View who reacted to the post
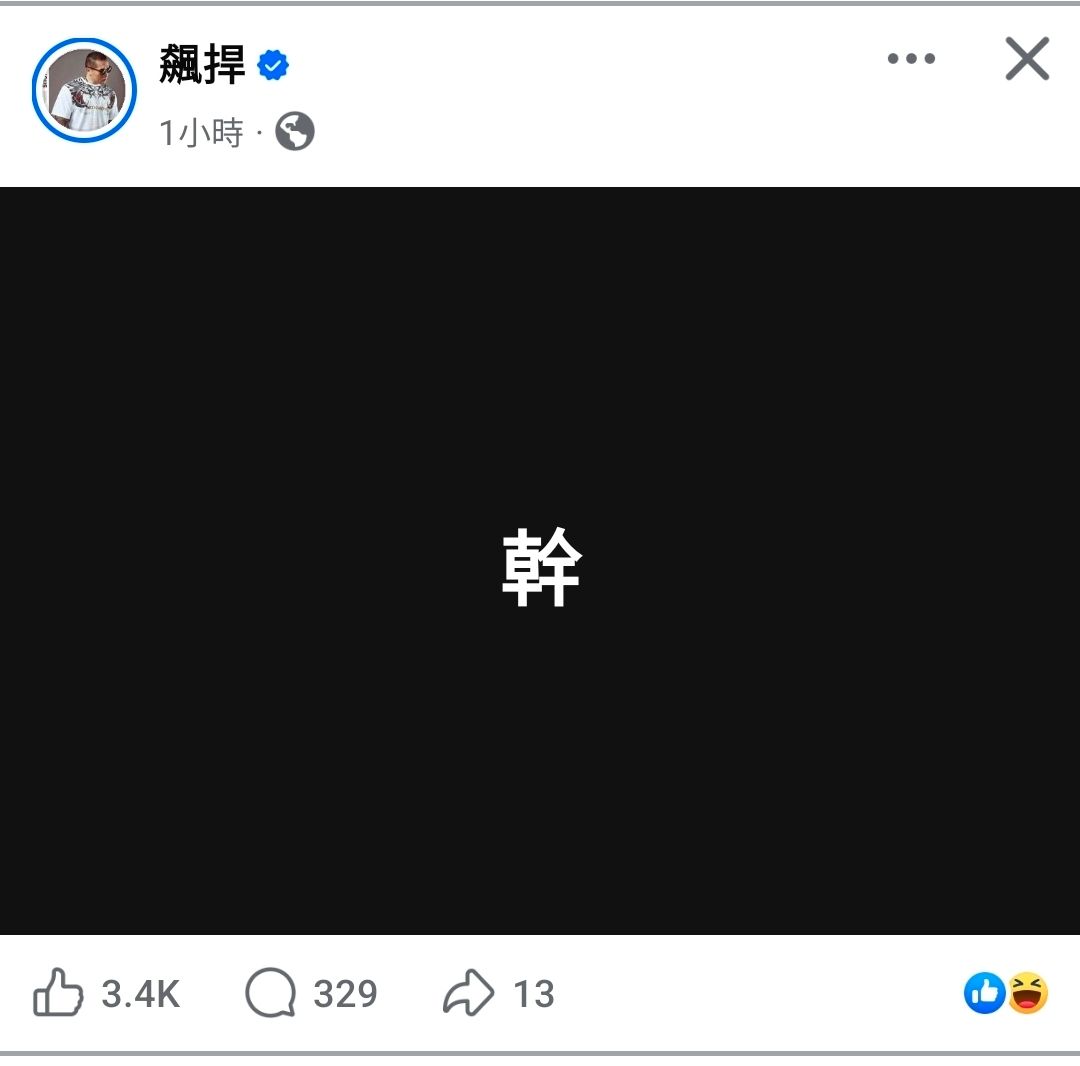This screenshot has width=1080, height=1066. (x=1006, y=993)
